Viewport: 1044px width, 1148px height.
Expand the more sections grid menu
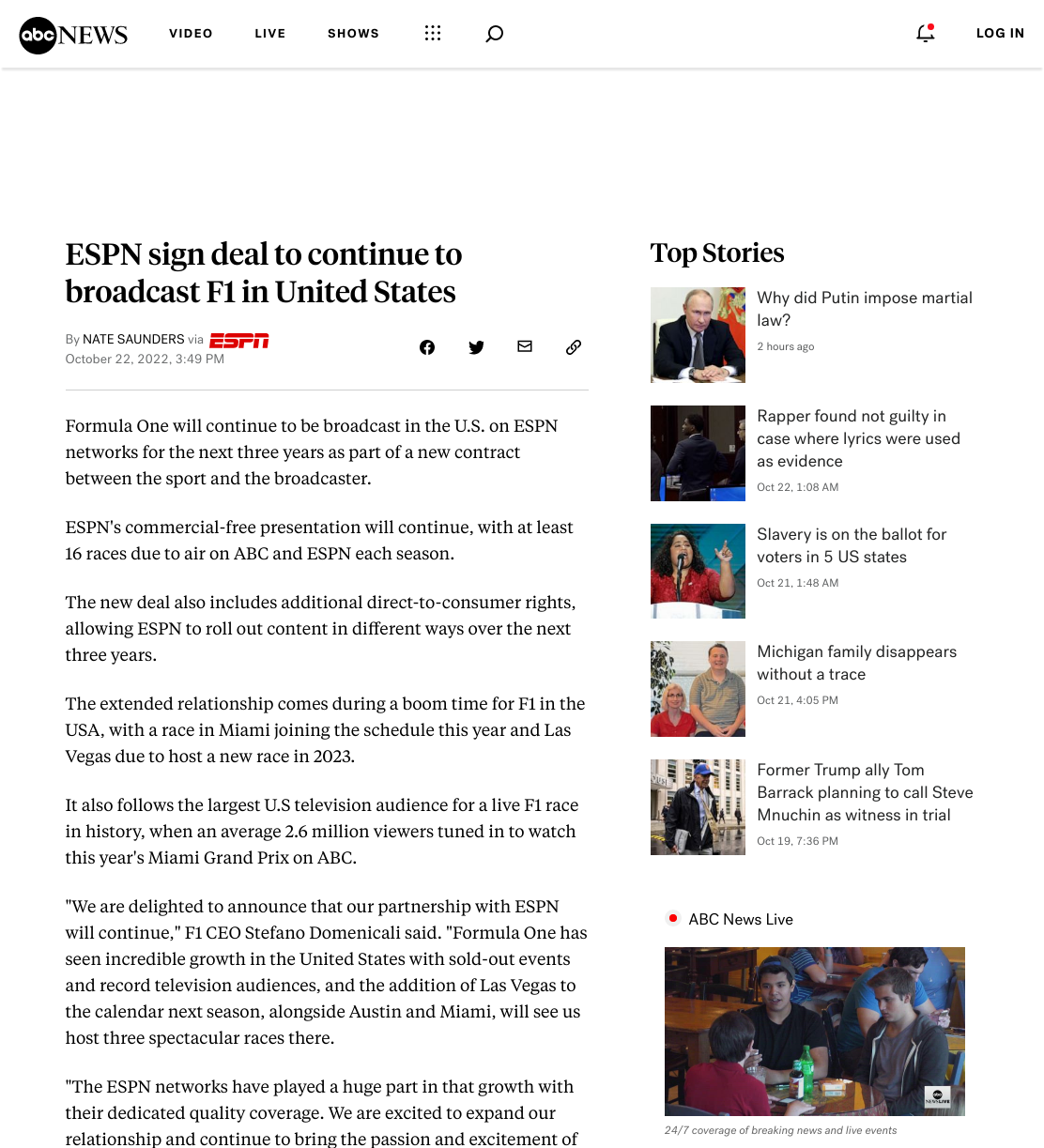[433, 34]
